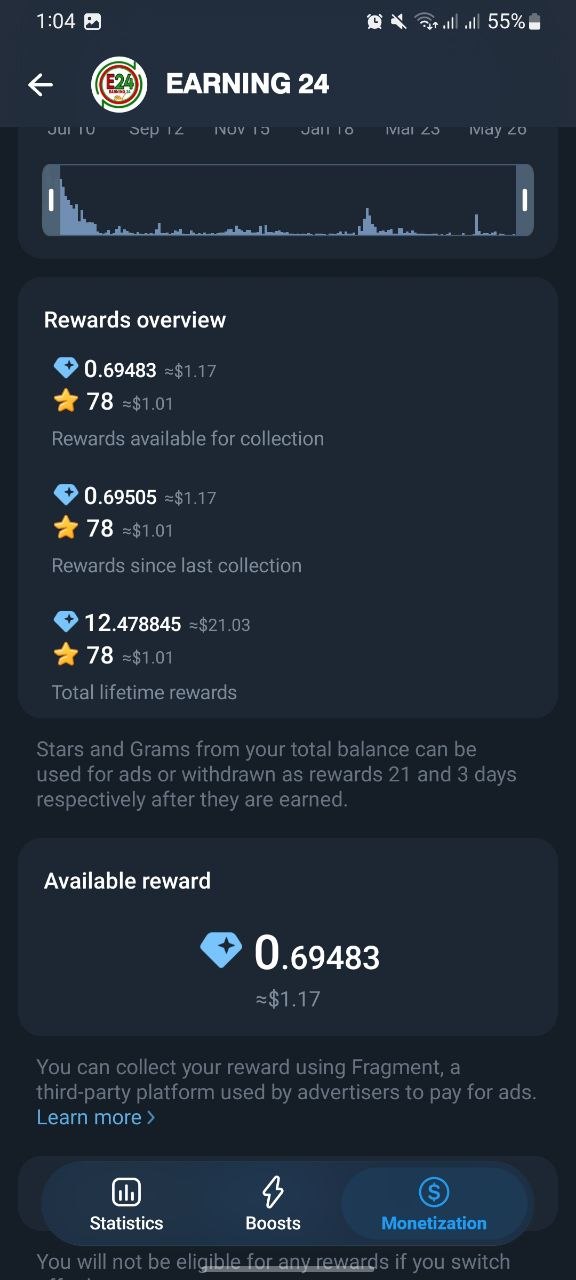Switch to the Statistics tab
Viewport: 576px width, 1280px height.
126,1205
